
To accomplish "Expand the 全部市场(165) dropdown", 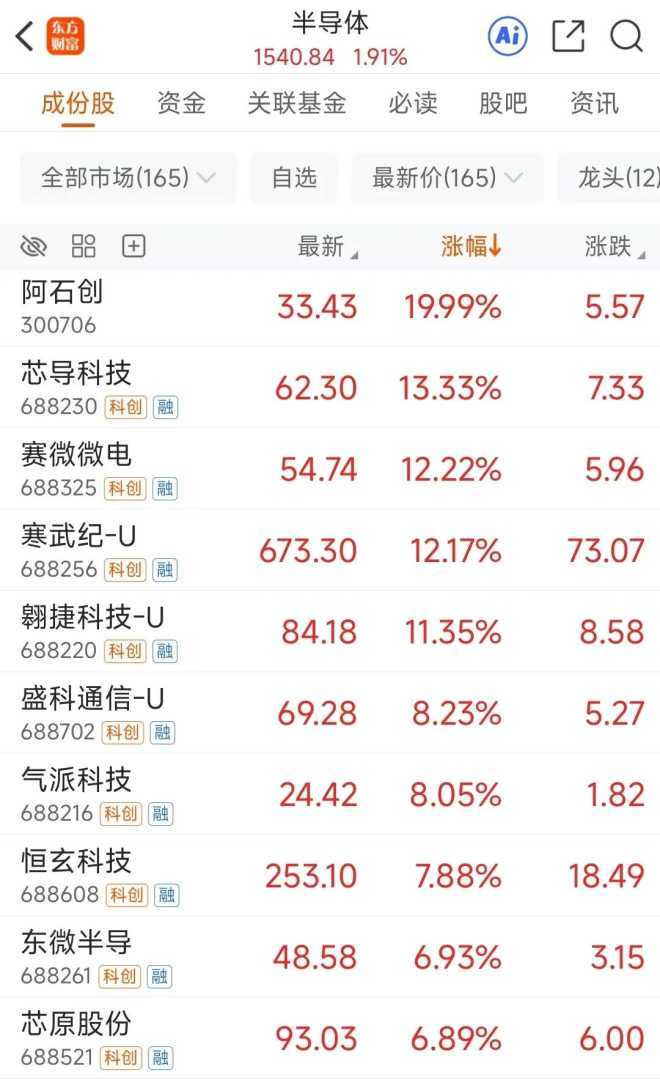I will tap(128, 178).
